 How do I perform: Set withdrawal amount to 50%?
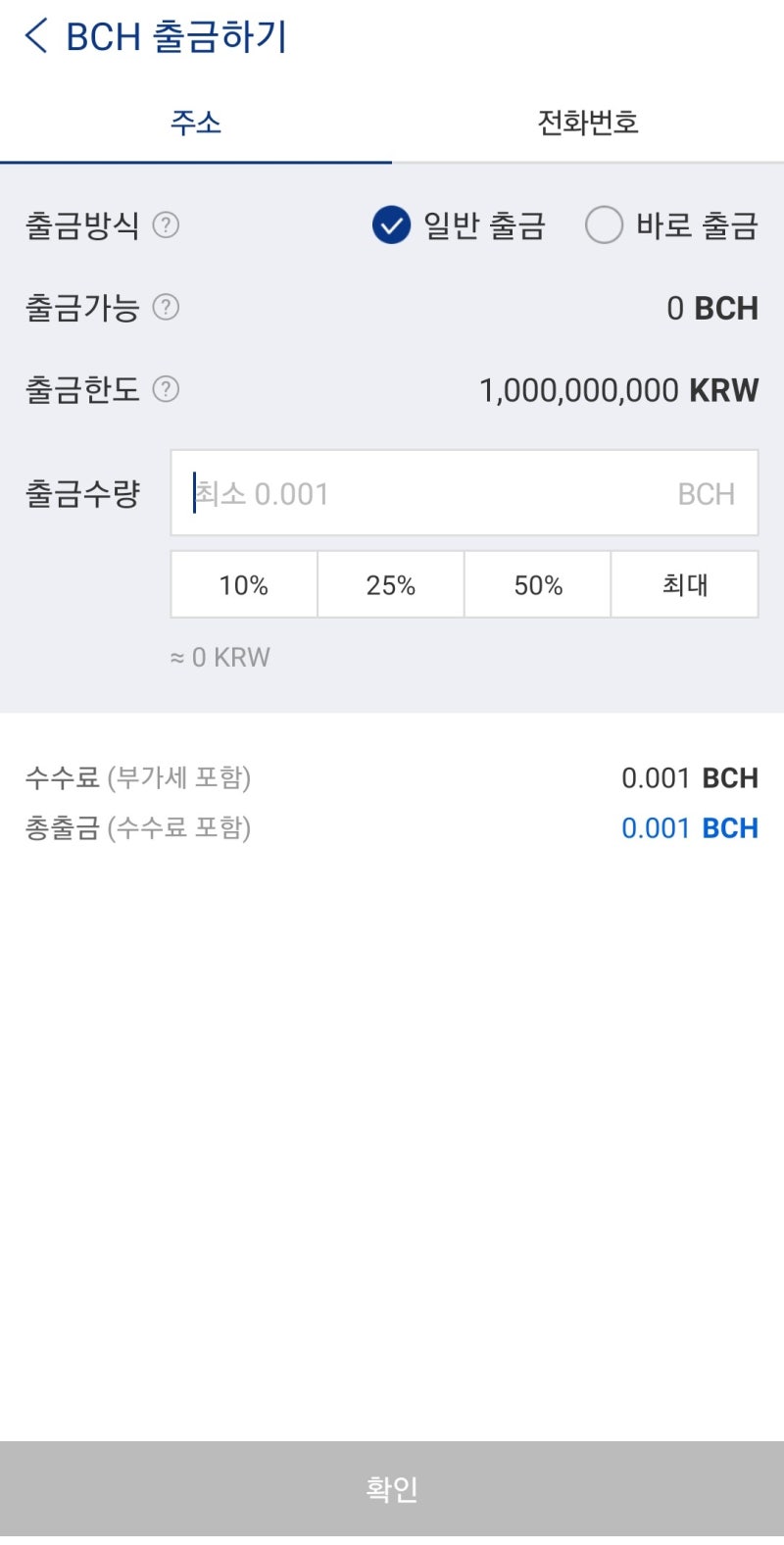click(538, 585)
